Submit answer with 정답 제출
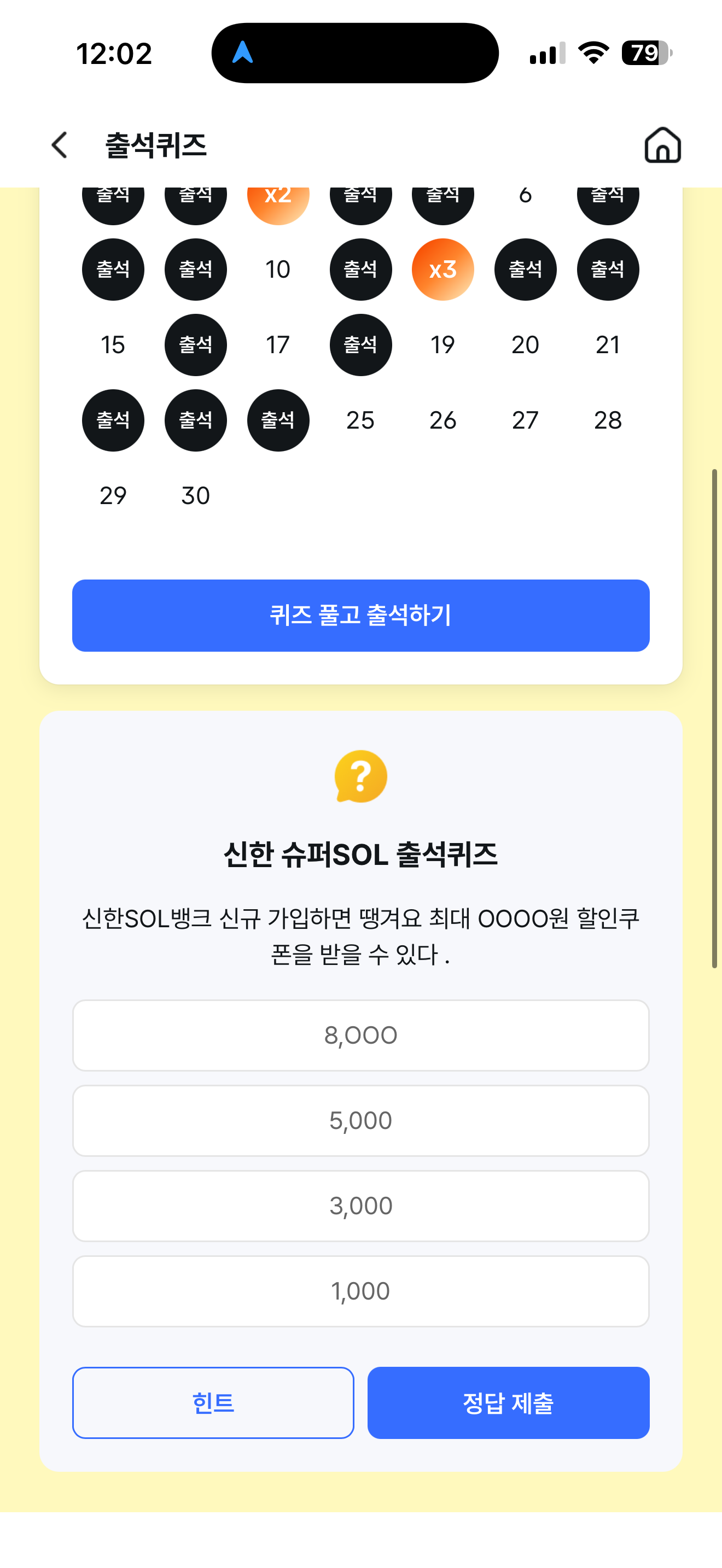 coord(508,1402)
